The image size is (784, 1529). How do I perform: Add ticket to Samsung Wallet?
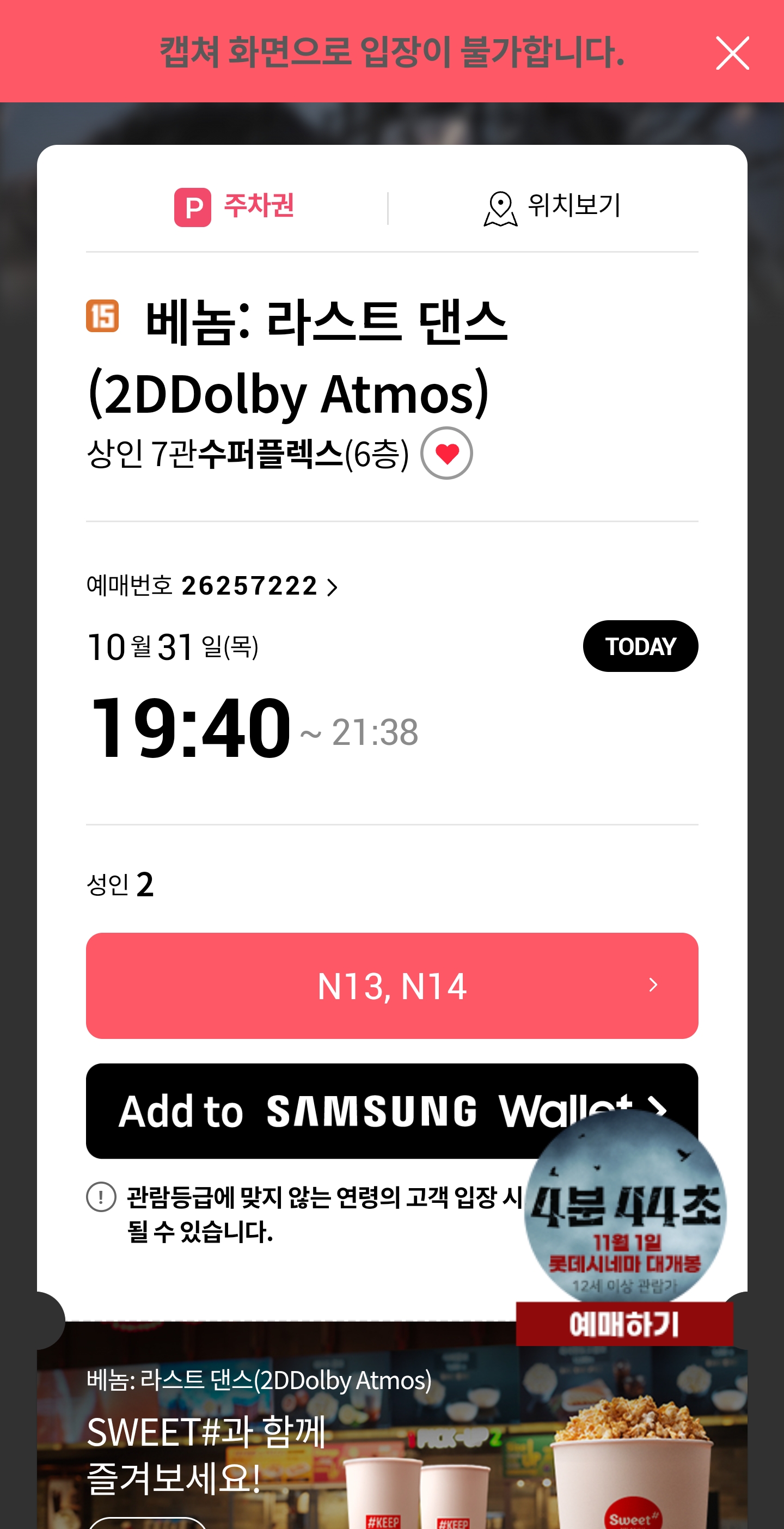tap(309, 1111)
